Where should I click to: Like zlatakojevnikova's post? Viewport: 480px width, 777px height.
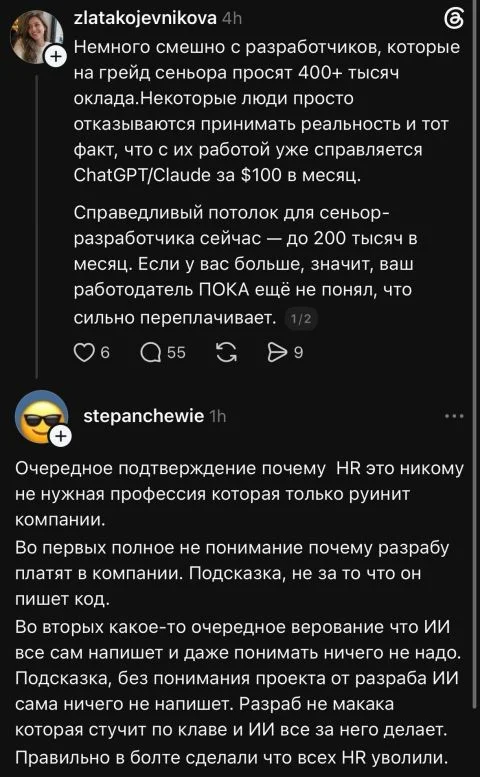click(x=83, y=352)
